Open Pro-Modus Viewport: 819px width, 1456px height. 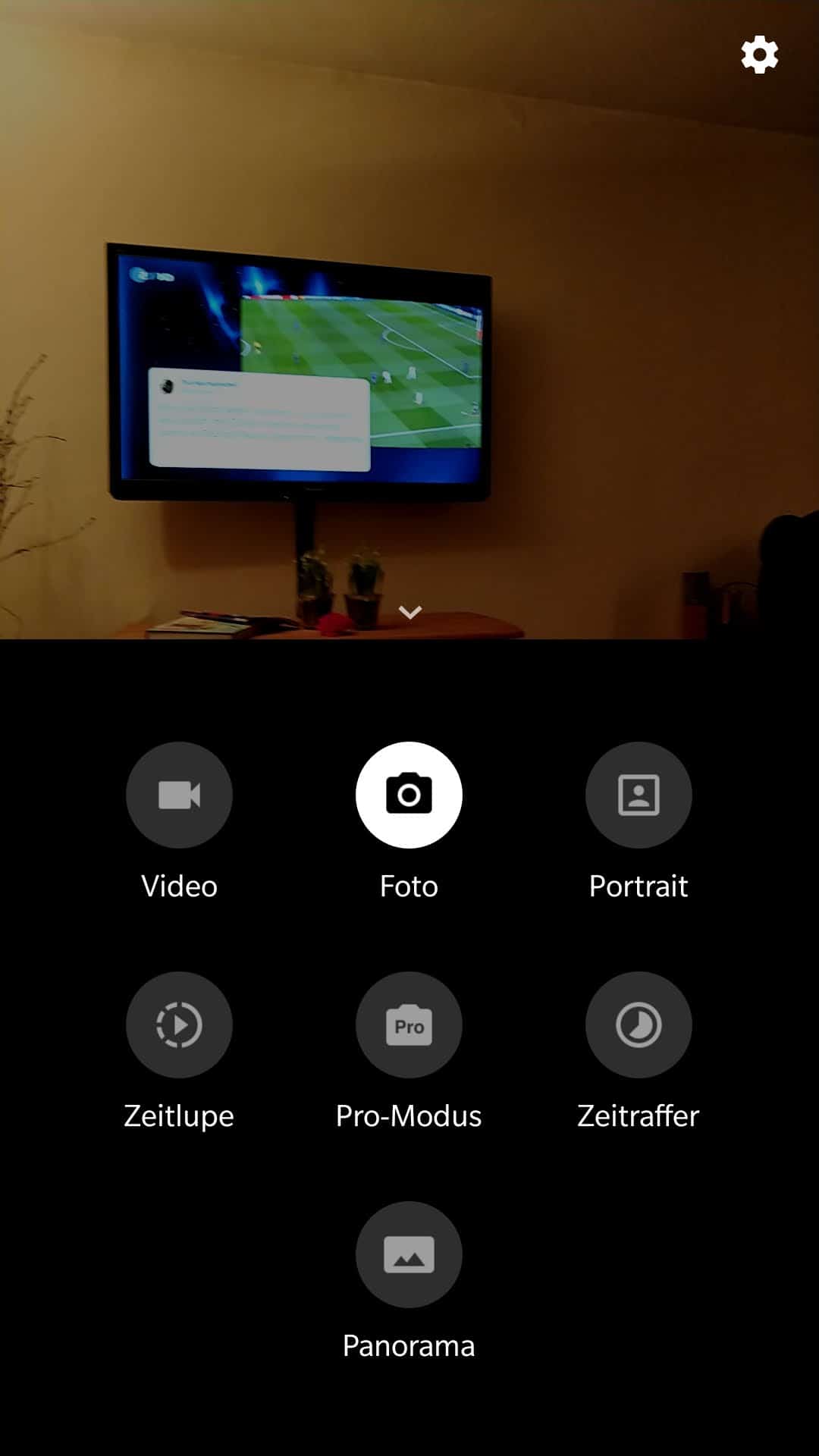tap(409, 1025)
